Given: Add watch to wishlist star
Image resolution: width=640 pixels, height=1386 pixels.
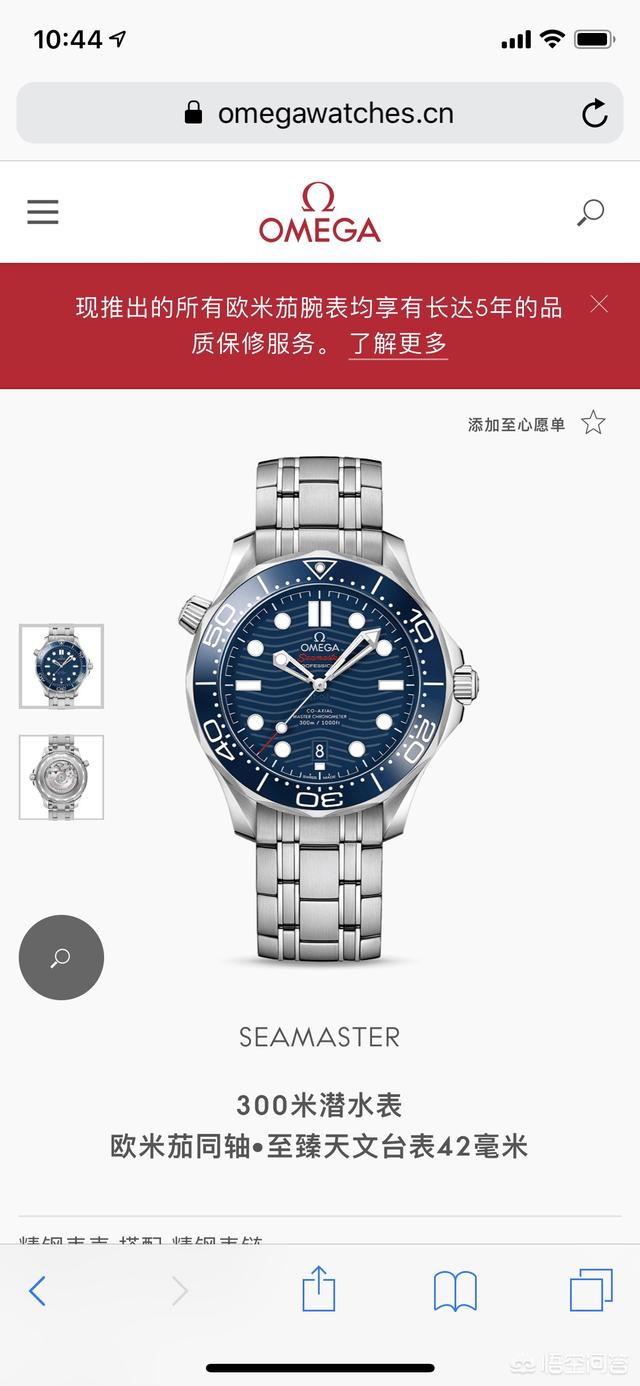Looking at the screenshot, I should tap(593, 423).
